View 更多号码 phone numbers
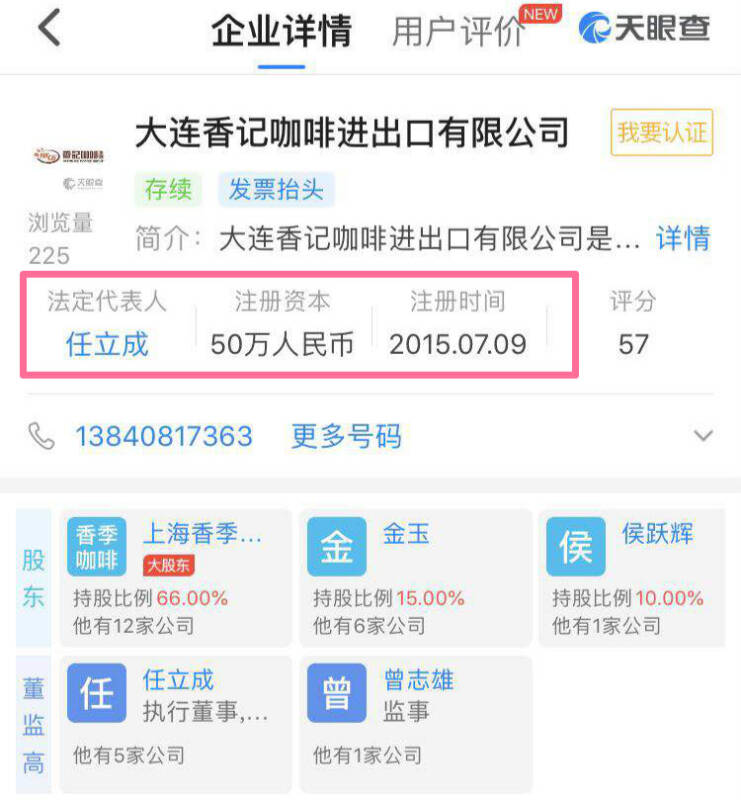 click(x=346, y=437)
